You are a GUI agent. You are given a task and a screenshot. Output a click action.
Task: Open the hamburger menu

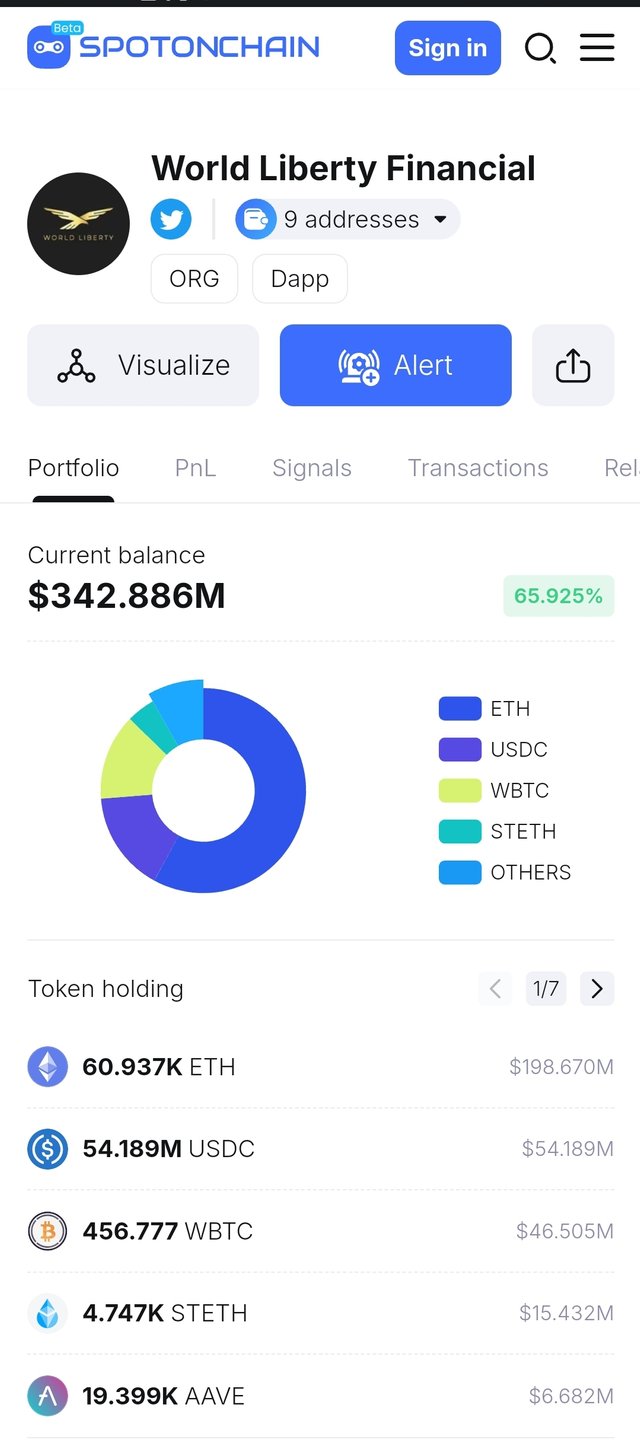(597, 47)
